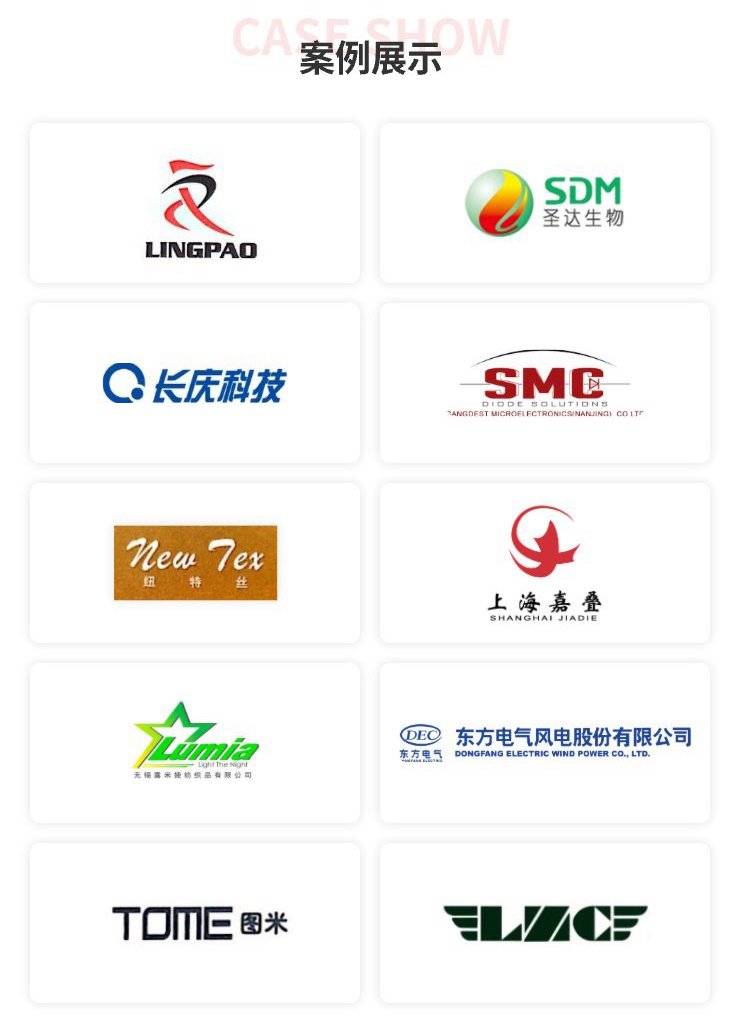
Task: View the LZC case card
Action: [x=544, y=923]
